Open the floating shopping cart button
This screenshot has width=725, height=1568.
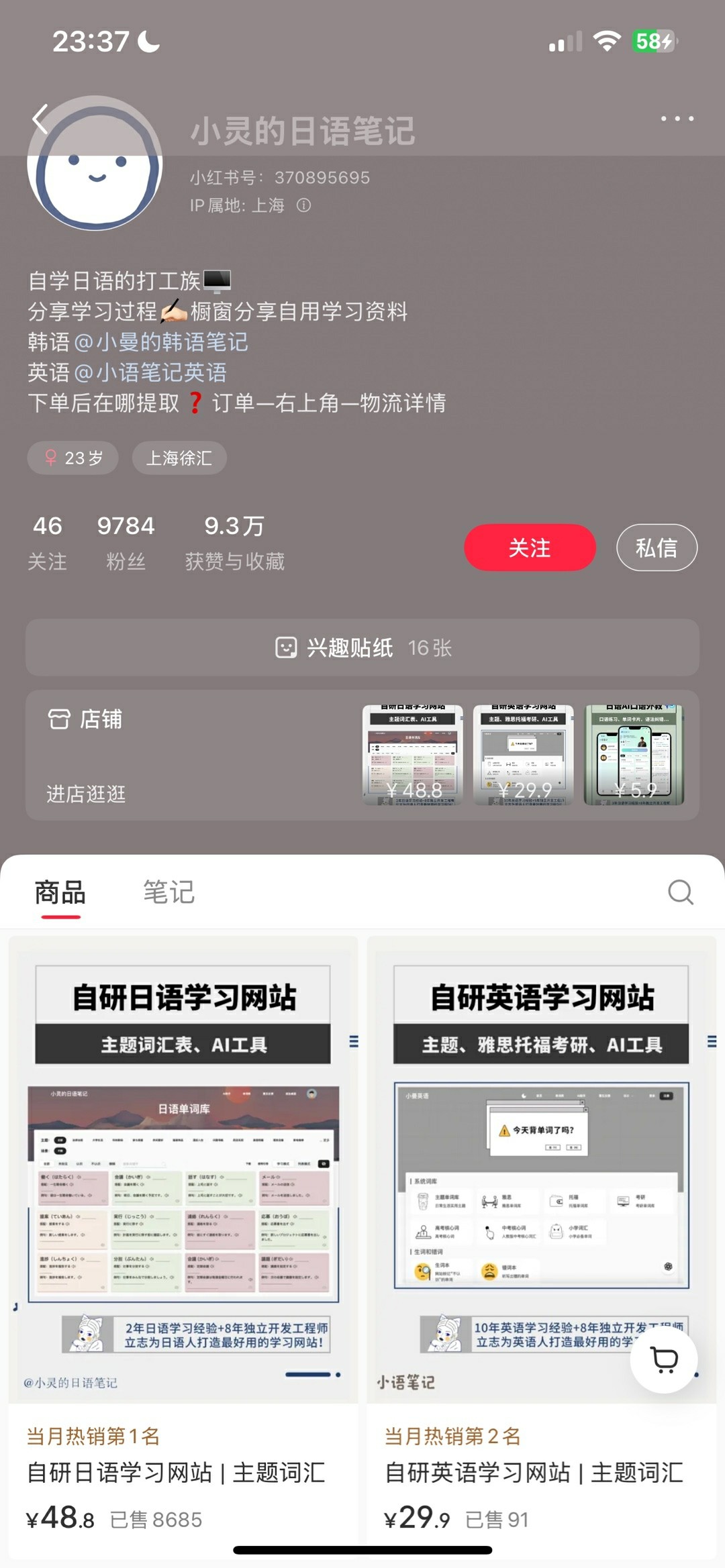[x=665, y=1360]
